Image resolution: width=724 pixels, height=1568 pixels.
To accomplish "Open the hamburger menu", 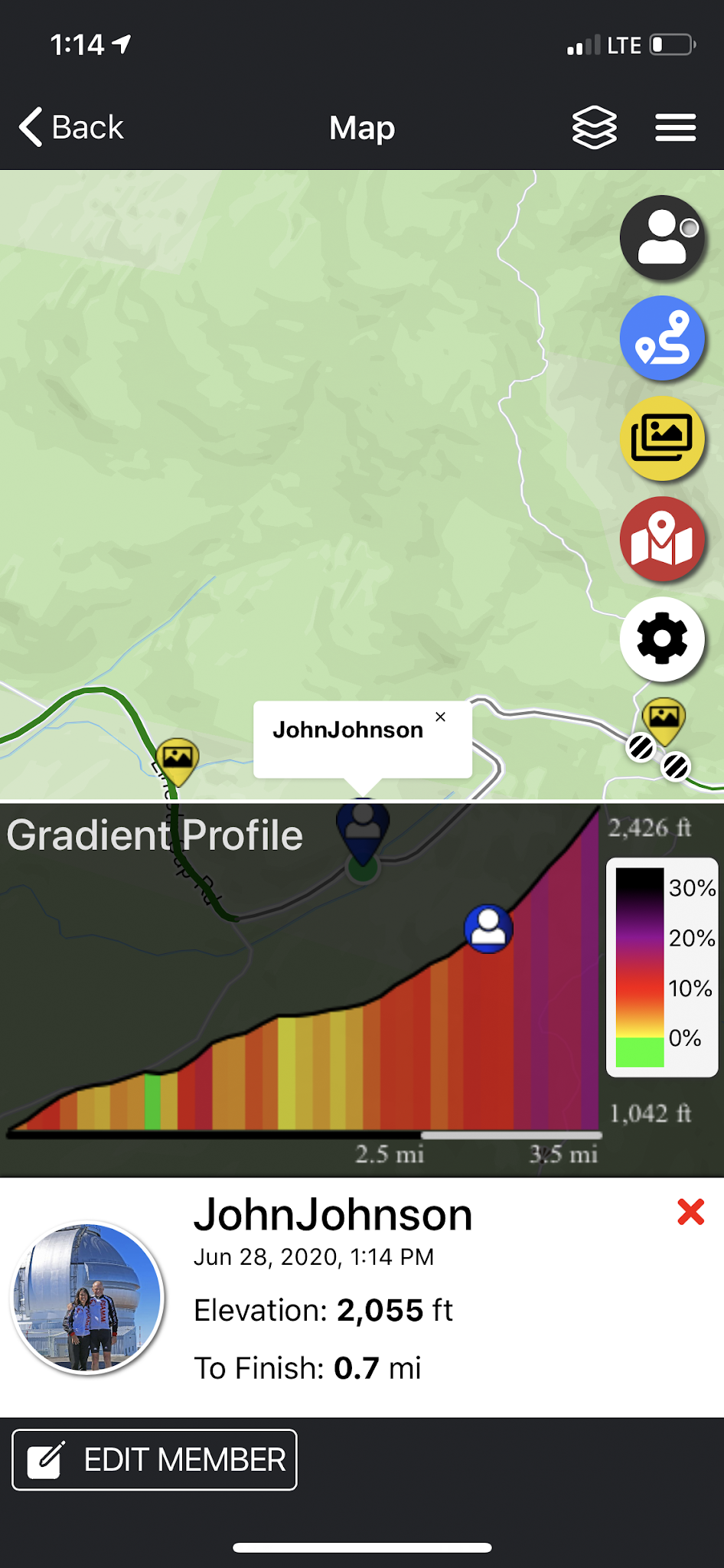I will point(675,128).
